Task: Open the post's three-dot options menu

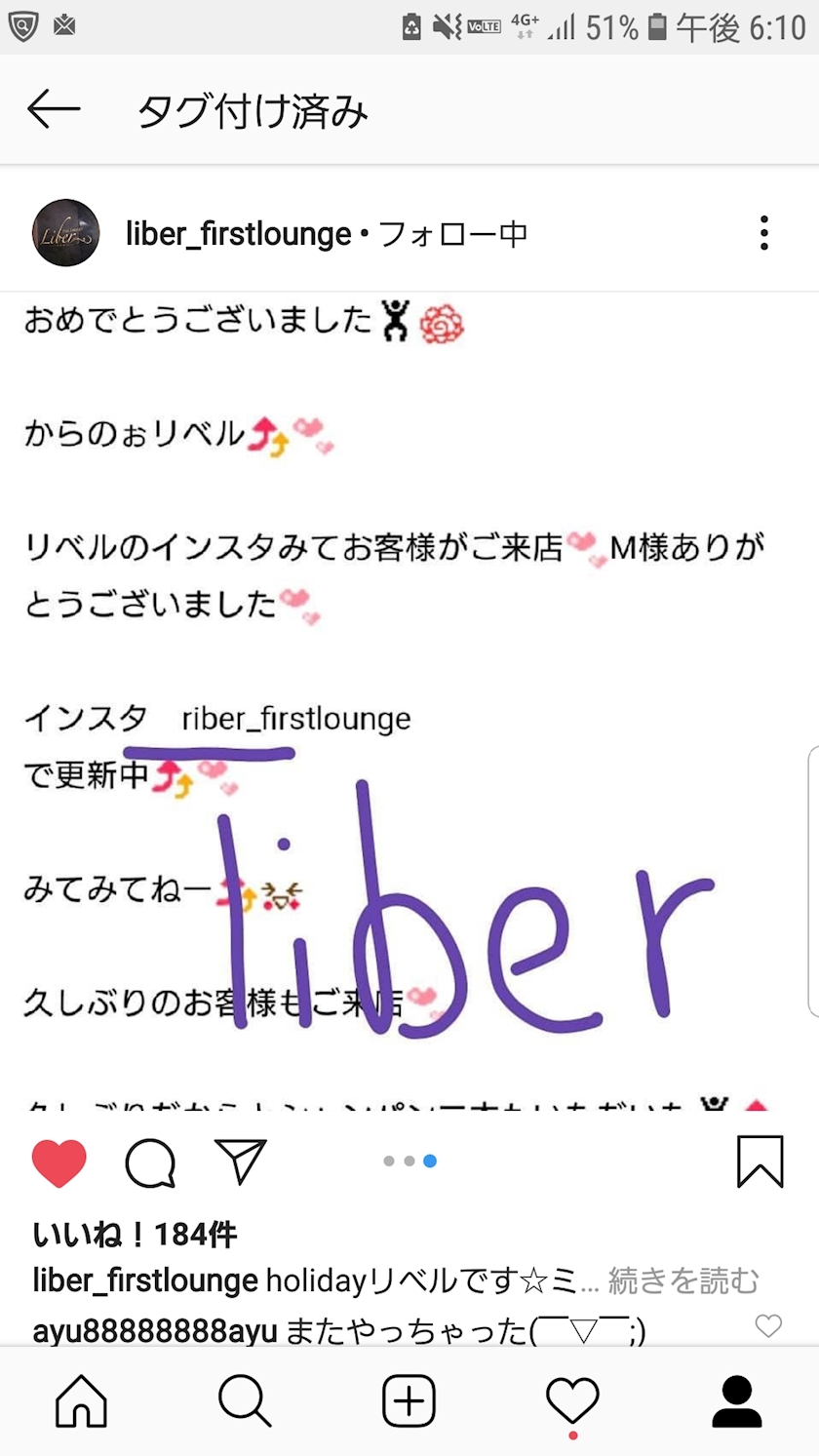Action: [763, 233]
